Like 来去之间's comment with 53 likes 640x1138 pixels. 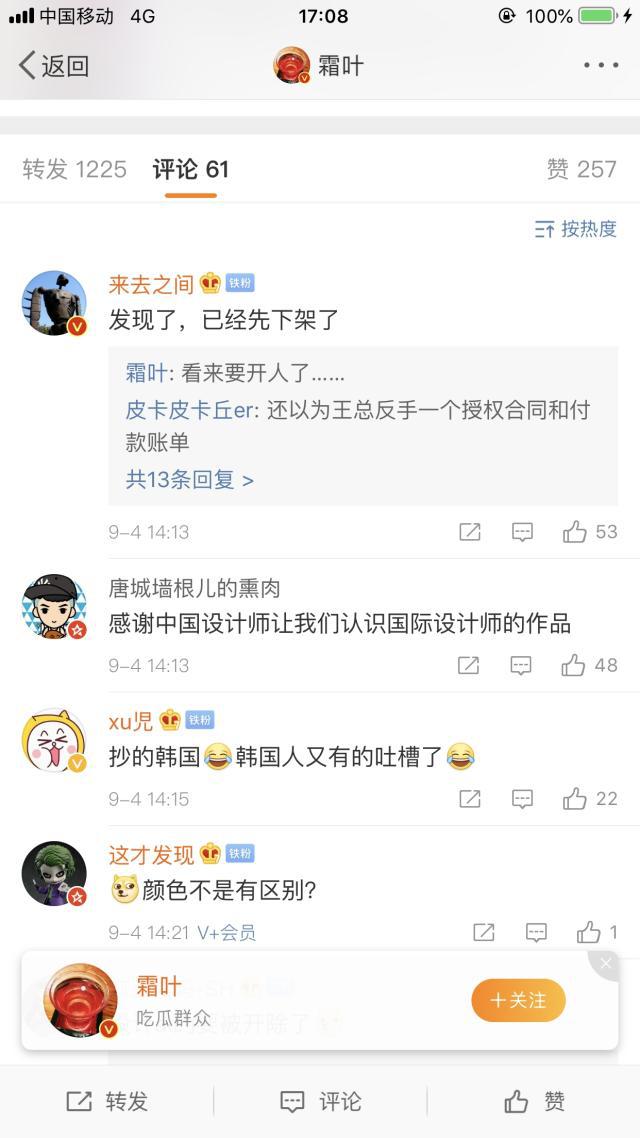589,532
